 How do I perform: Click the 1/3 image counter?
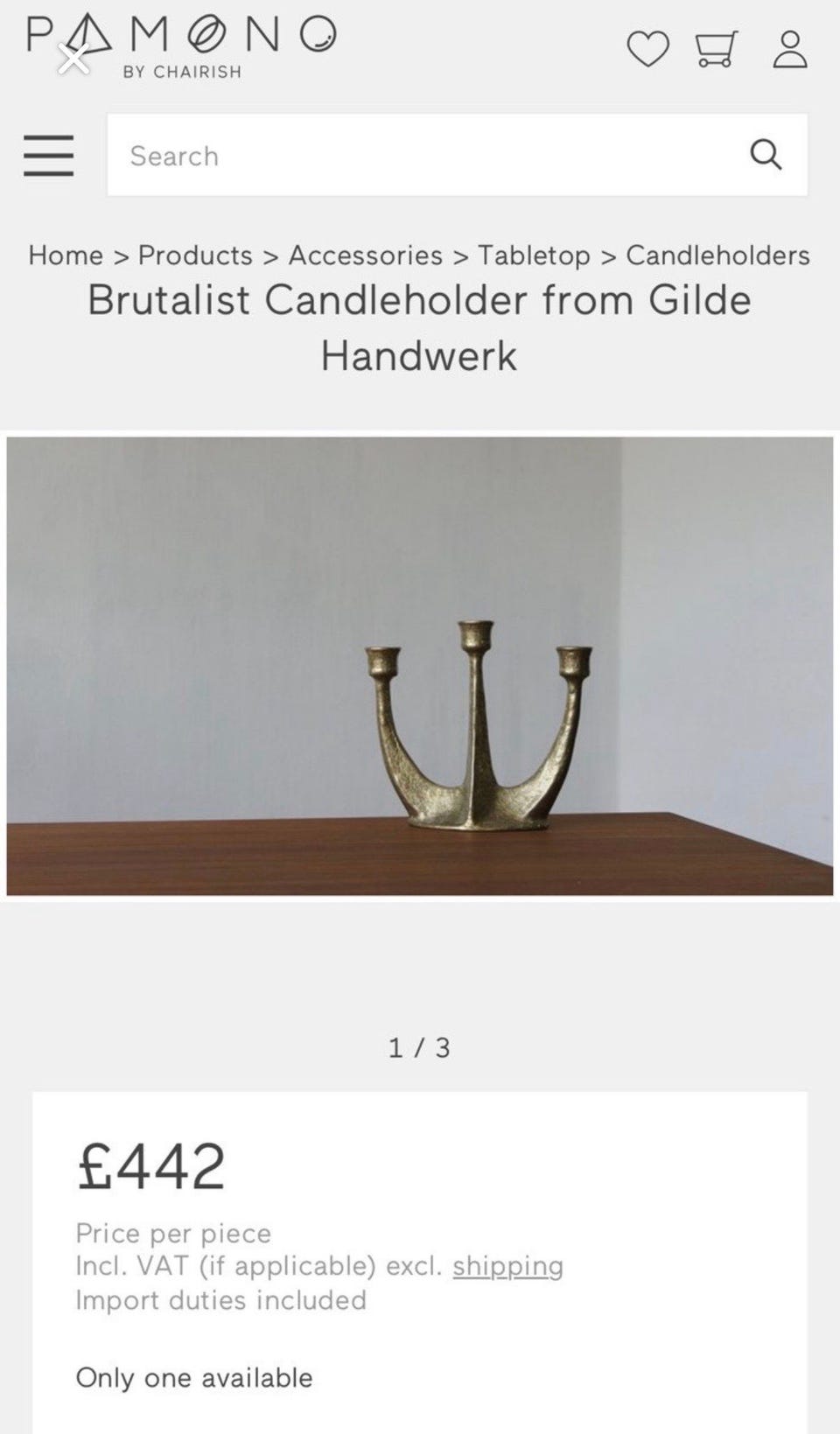click(x=420, y=1046)
